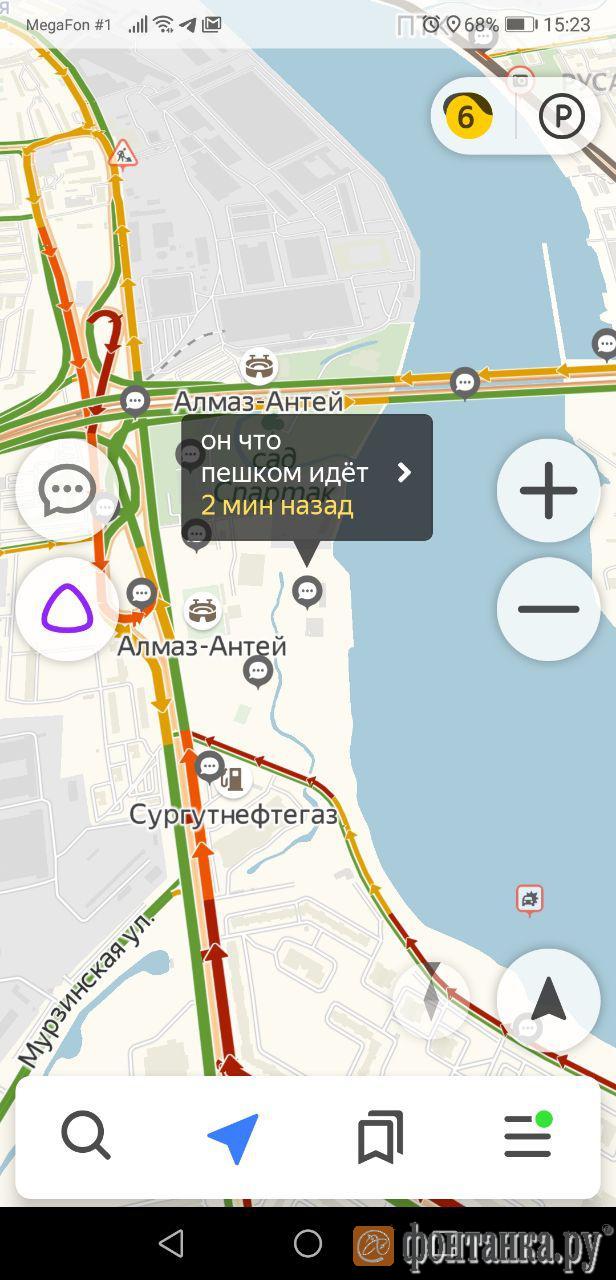This screenshot has height=1280, width=616.
Task: Open the navigation route arrow tab
Action: (x=233, y=1138)
